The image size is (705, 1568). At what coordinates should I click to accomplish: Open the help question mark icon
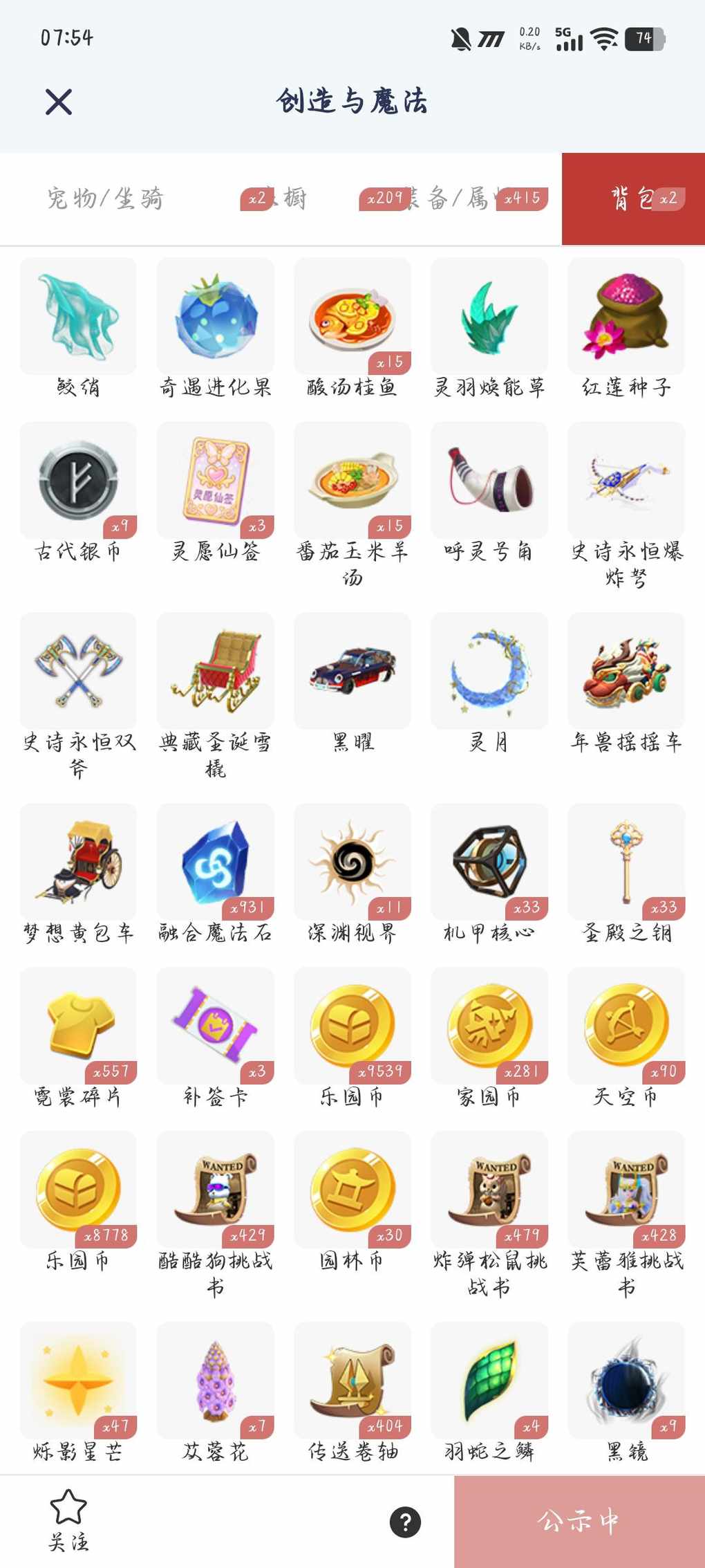click(x=405, y=1522)
